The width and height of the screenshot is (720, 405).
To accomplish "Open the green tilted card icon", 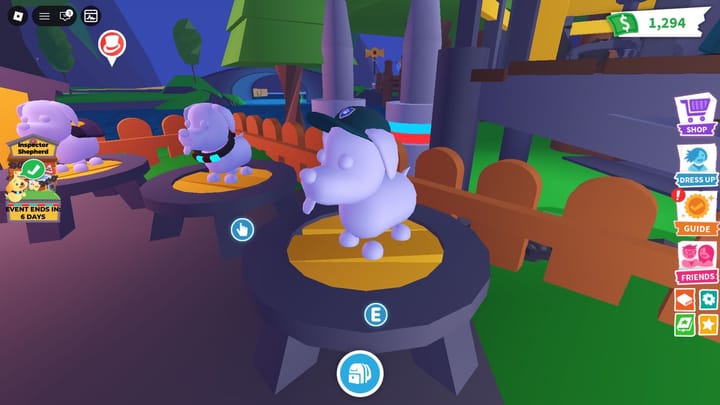I will pyautogui.click(x=685, y=324).
